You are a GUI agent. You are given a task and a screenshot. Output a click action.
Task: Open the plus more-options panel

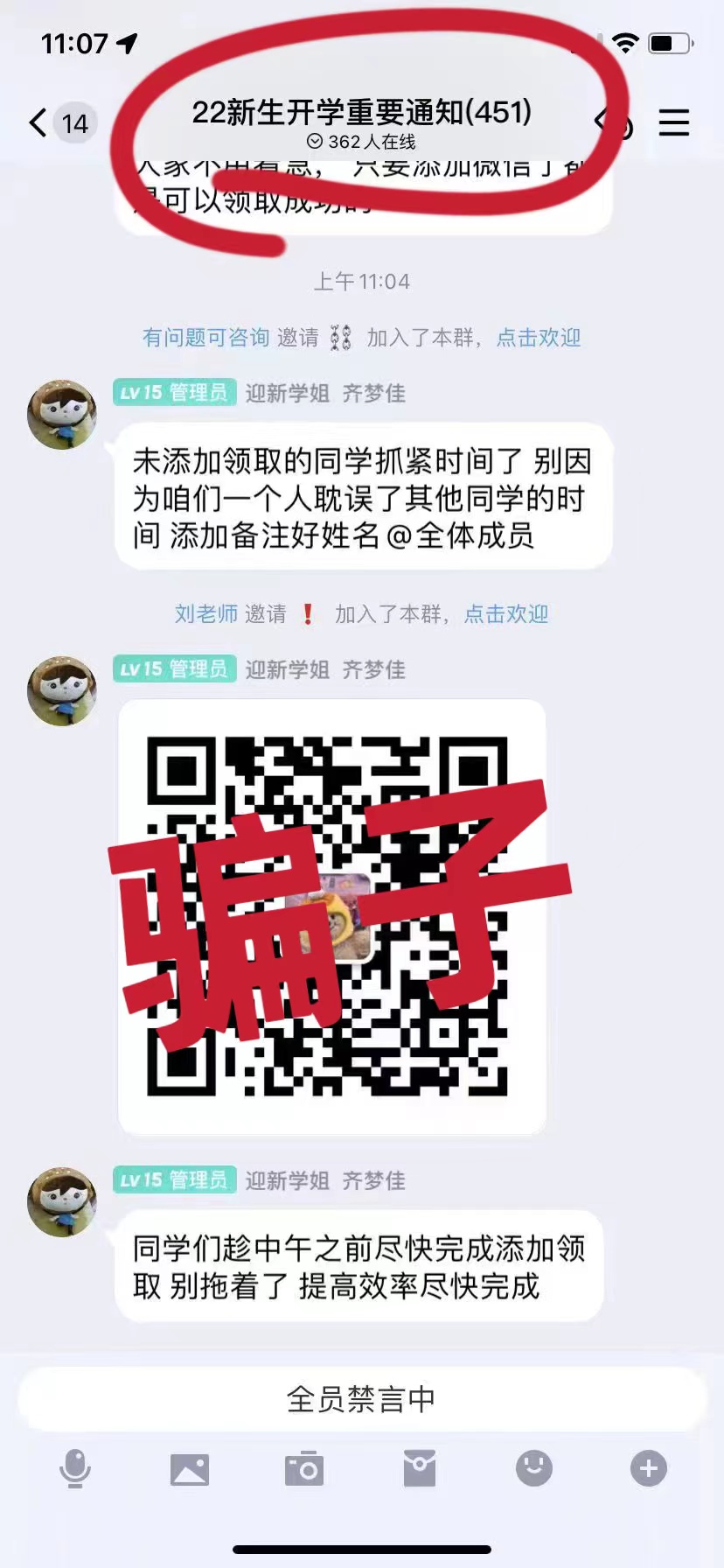point(648,1468)
